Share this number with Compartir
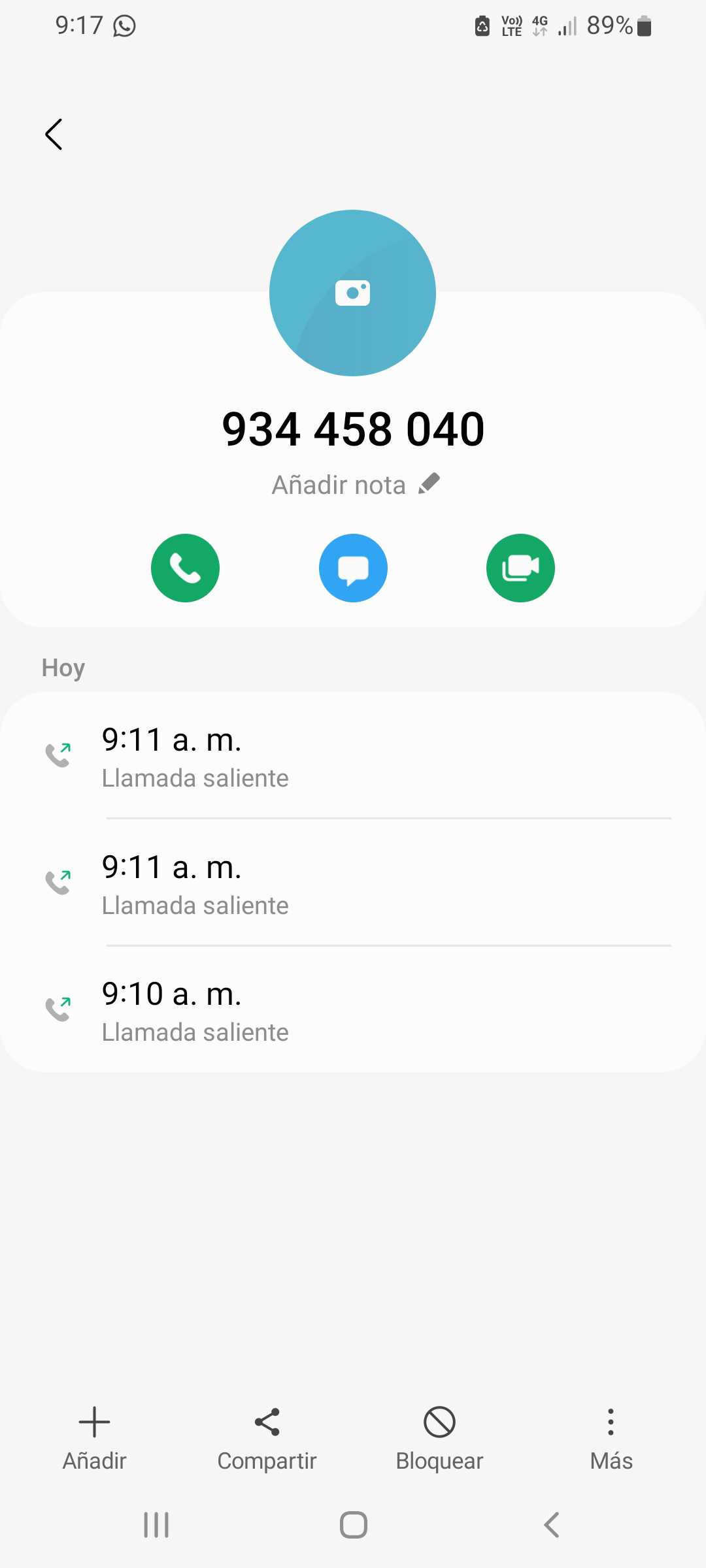 [x=267, y=1437]
